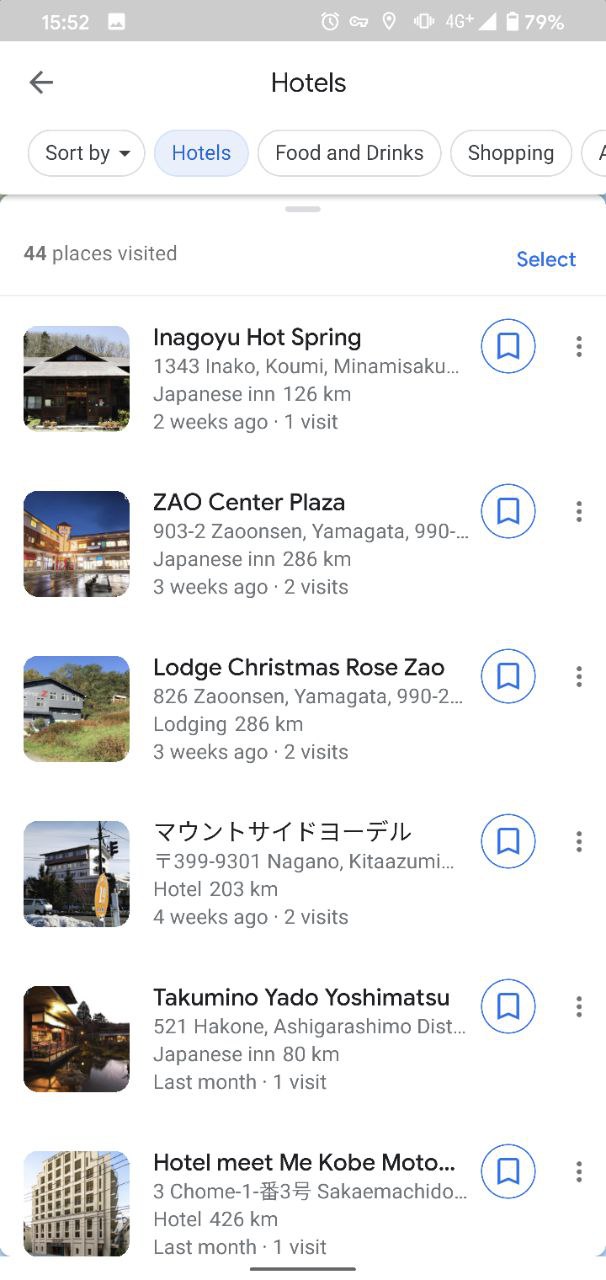606x1280 pixels.
Task: Open the overflow menu for ZAO Center Plaza
Action: (579, 512)
